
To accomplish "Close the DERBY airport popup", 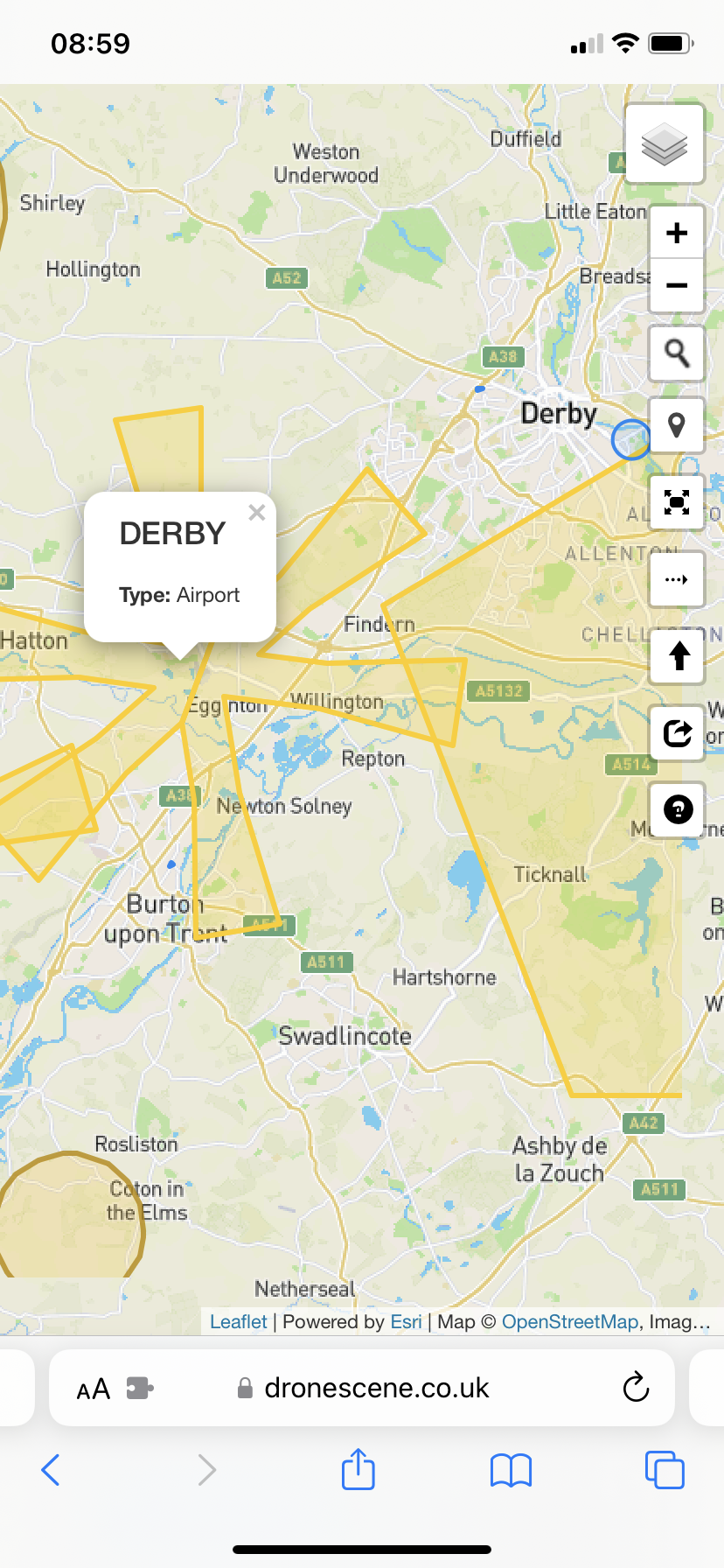I will [256, 513].
